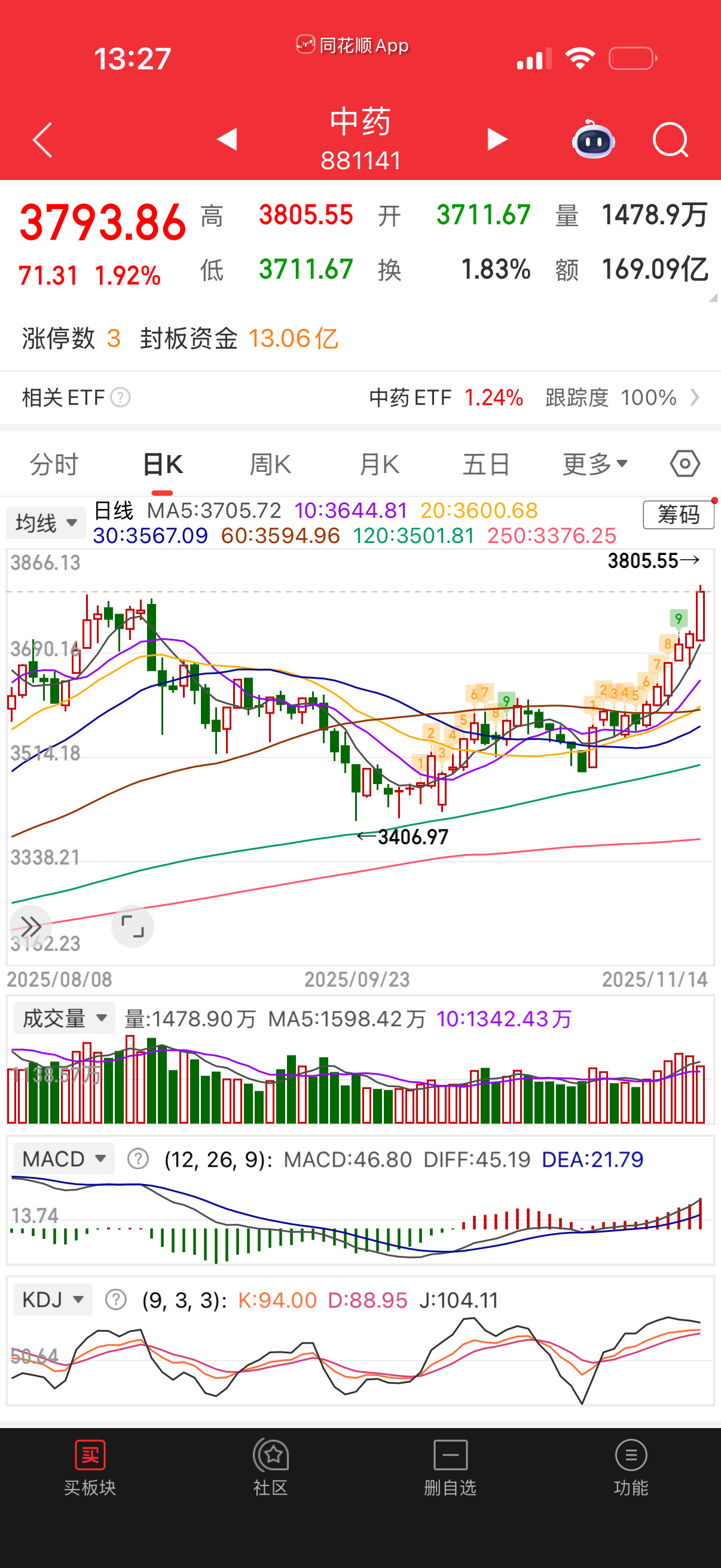721x1568 pixels.
Task: Expand the 更多 chart period dropdown
Action: [594, 463]
